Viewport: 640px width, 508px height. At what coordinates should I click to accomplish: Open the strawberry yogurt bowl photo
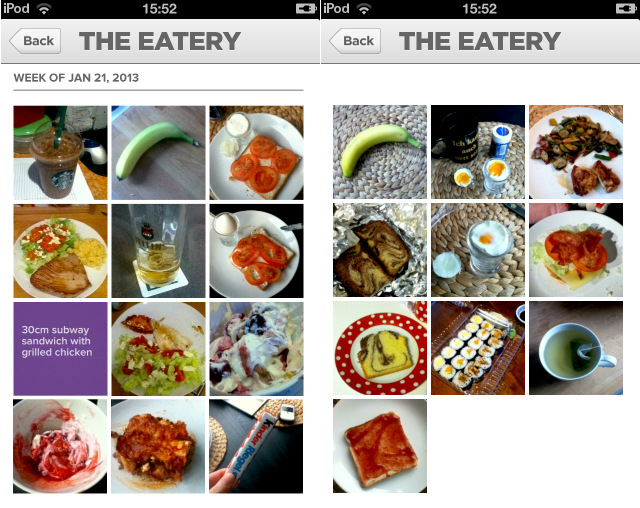tap(60, 446)
